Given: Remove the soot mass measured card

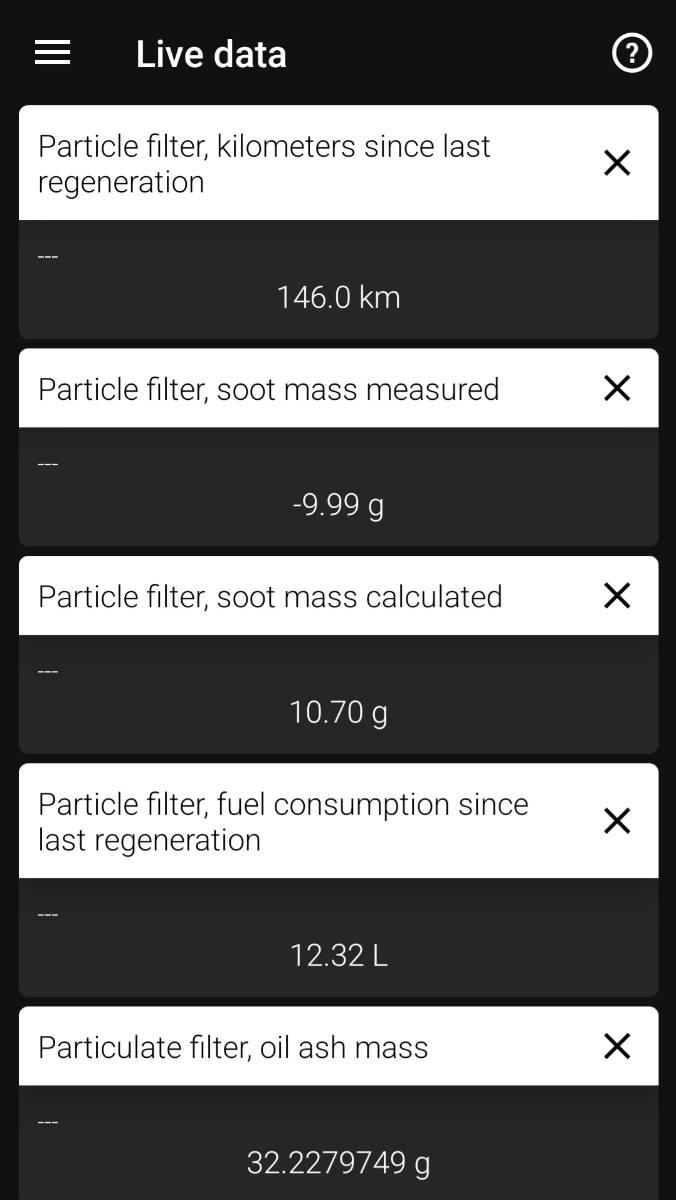Looking at the screenshot, I should click(618, 388).
